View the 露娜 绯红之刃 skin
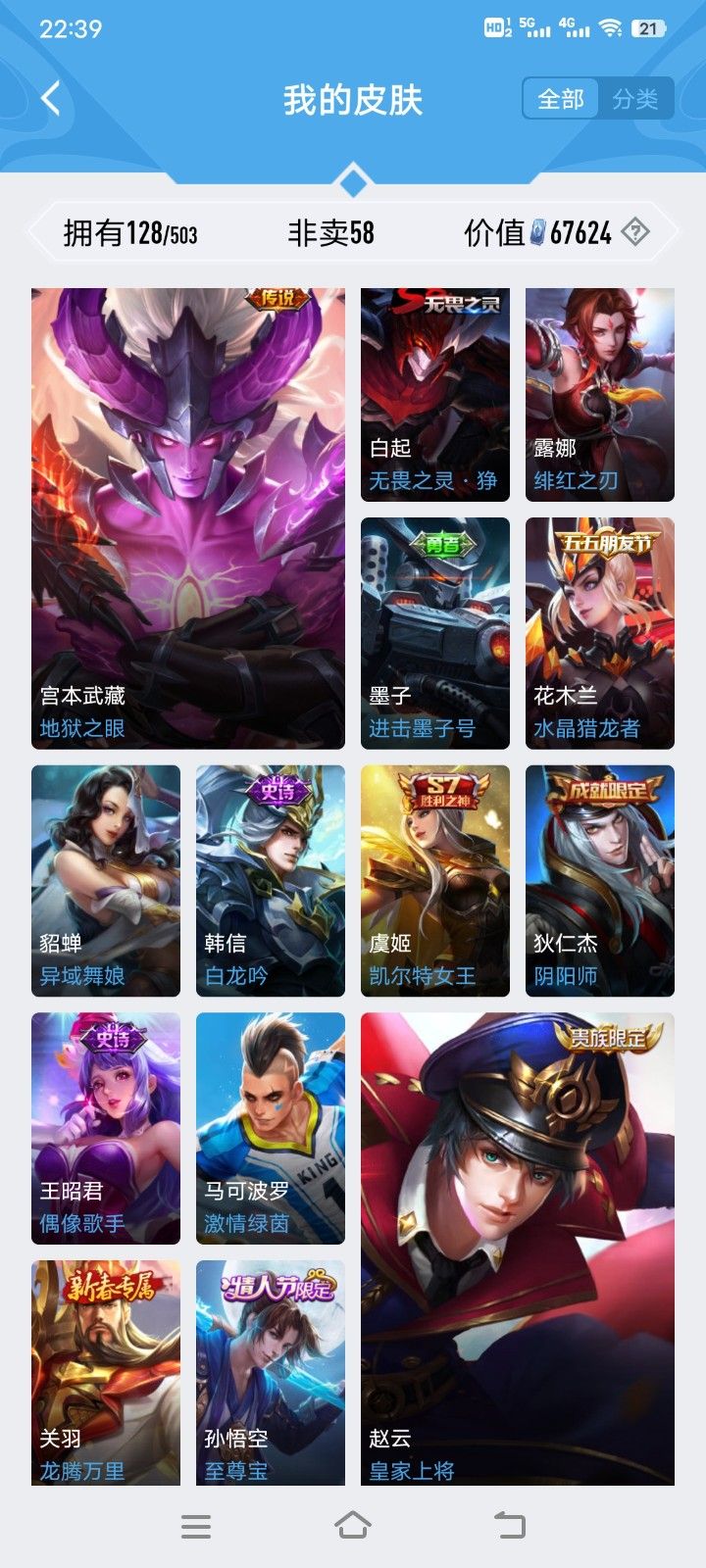This screenshot has width=706, height=1568. pos(600,395)
